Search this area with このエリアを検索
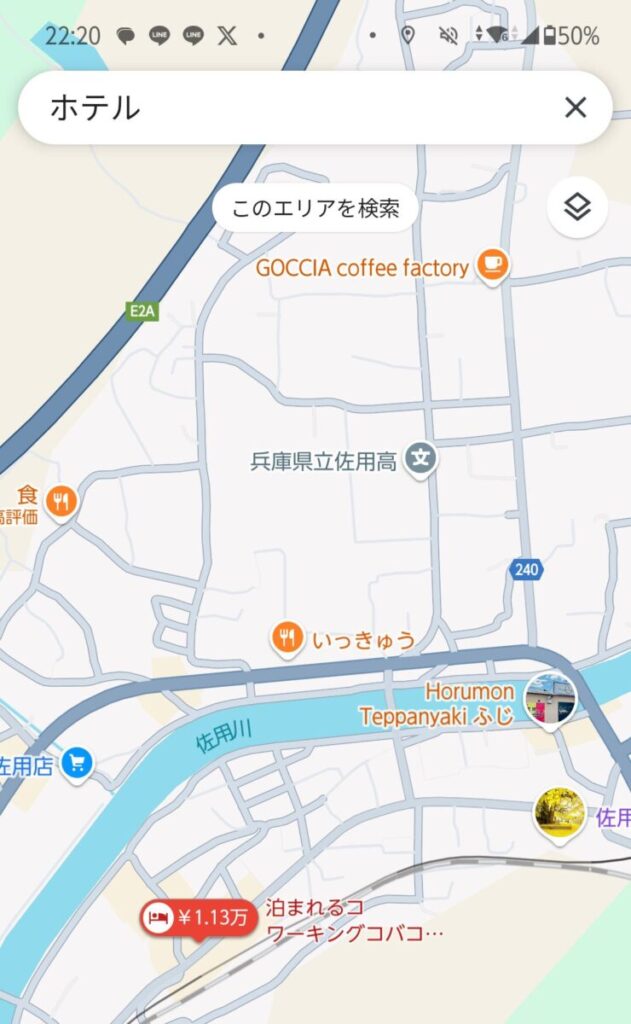Viewport: 631px width, 1024px height. 316,208
